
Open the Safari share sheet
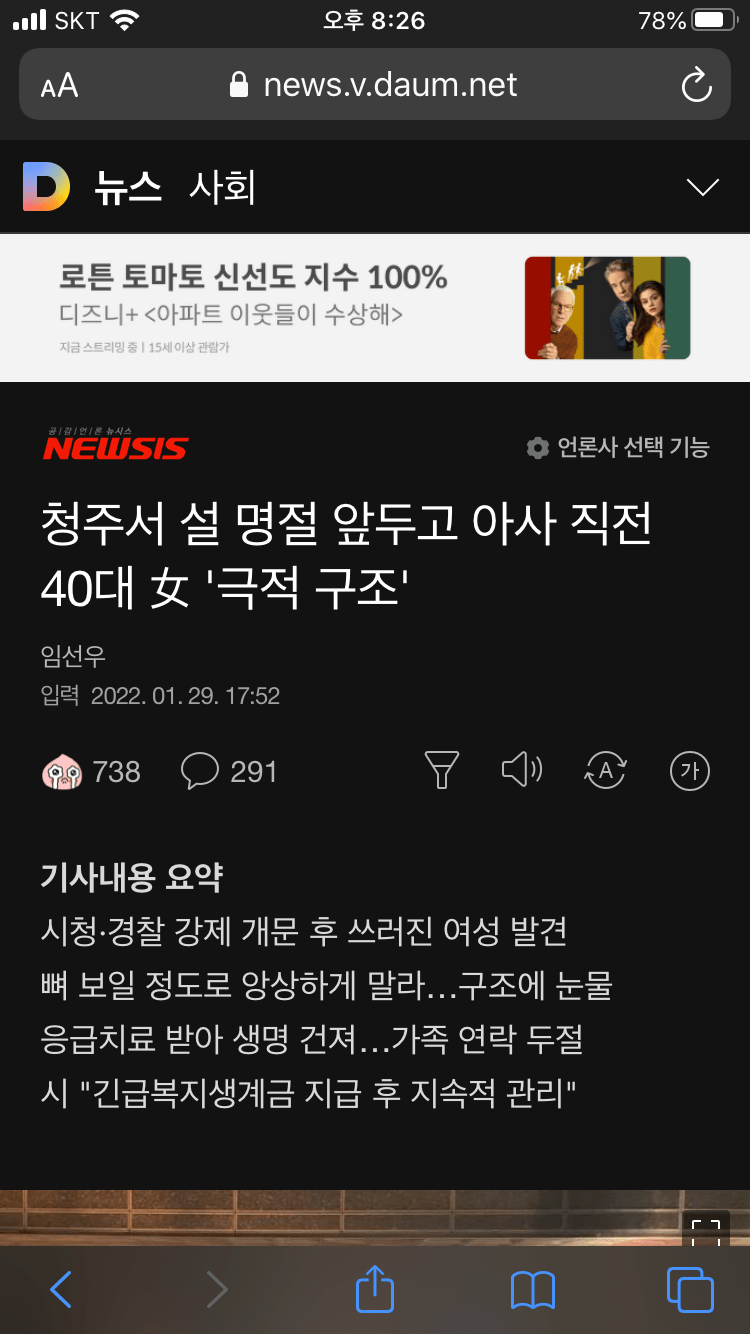(x=375, y=1288)
